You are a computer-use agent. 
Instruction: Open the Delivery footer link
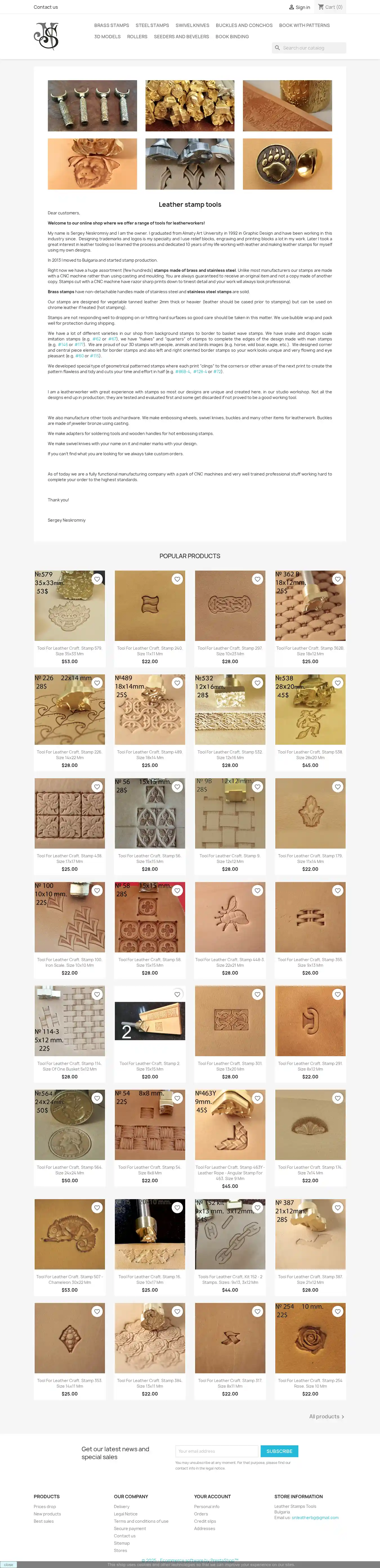point(121,1506)
